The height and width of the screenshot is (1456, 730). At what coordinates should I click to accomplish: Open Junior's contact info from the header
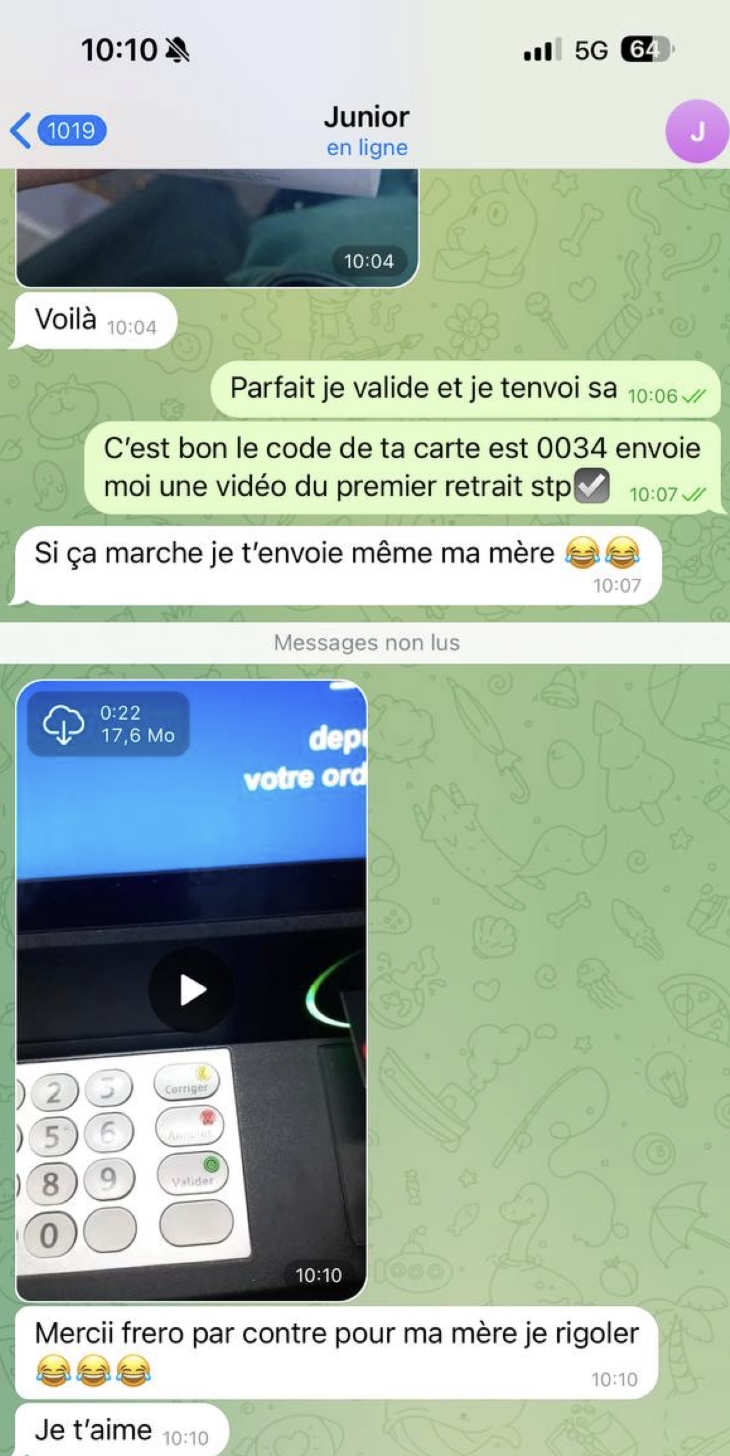tap(366, 130)
